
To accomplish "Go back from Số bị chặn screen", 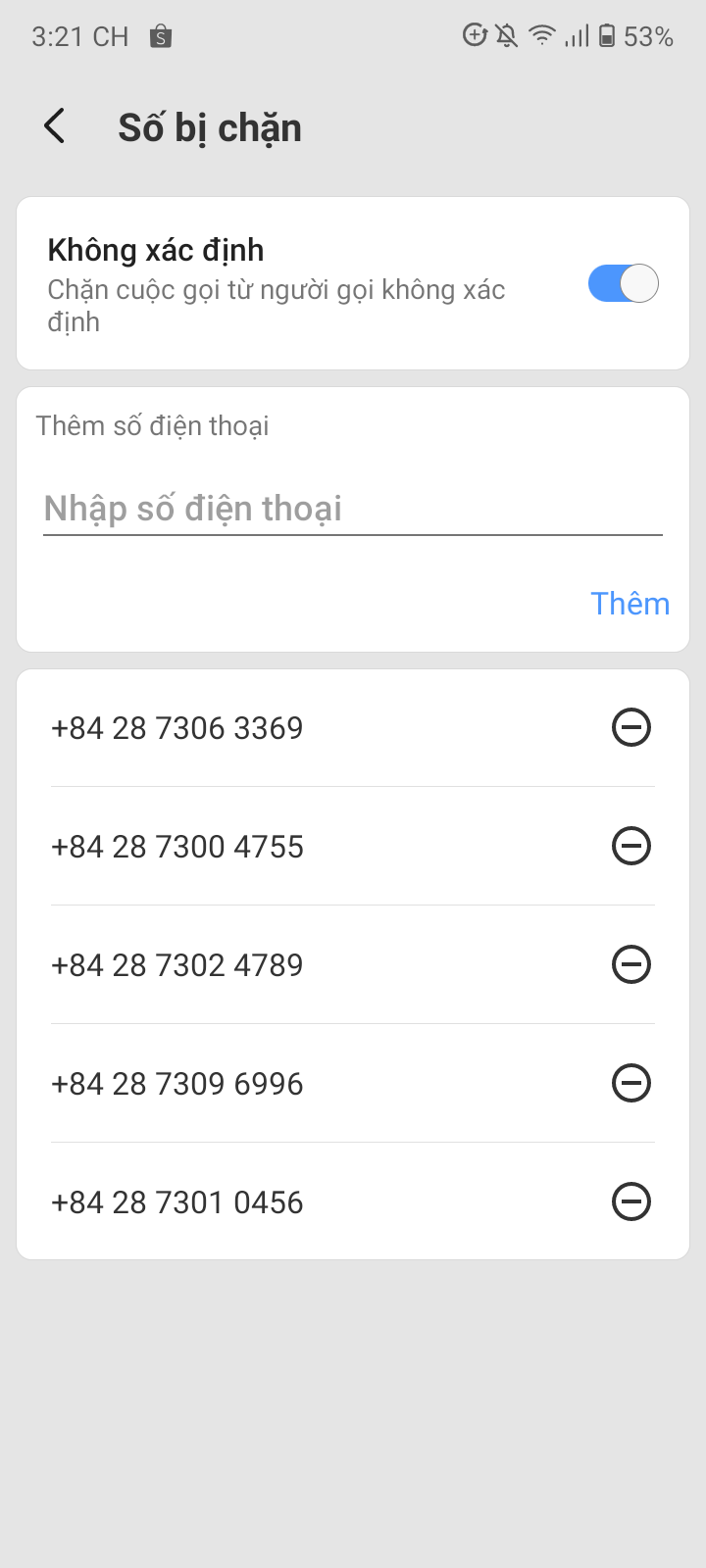I will [55, 126].
